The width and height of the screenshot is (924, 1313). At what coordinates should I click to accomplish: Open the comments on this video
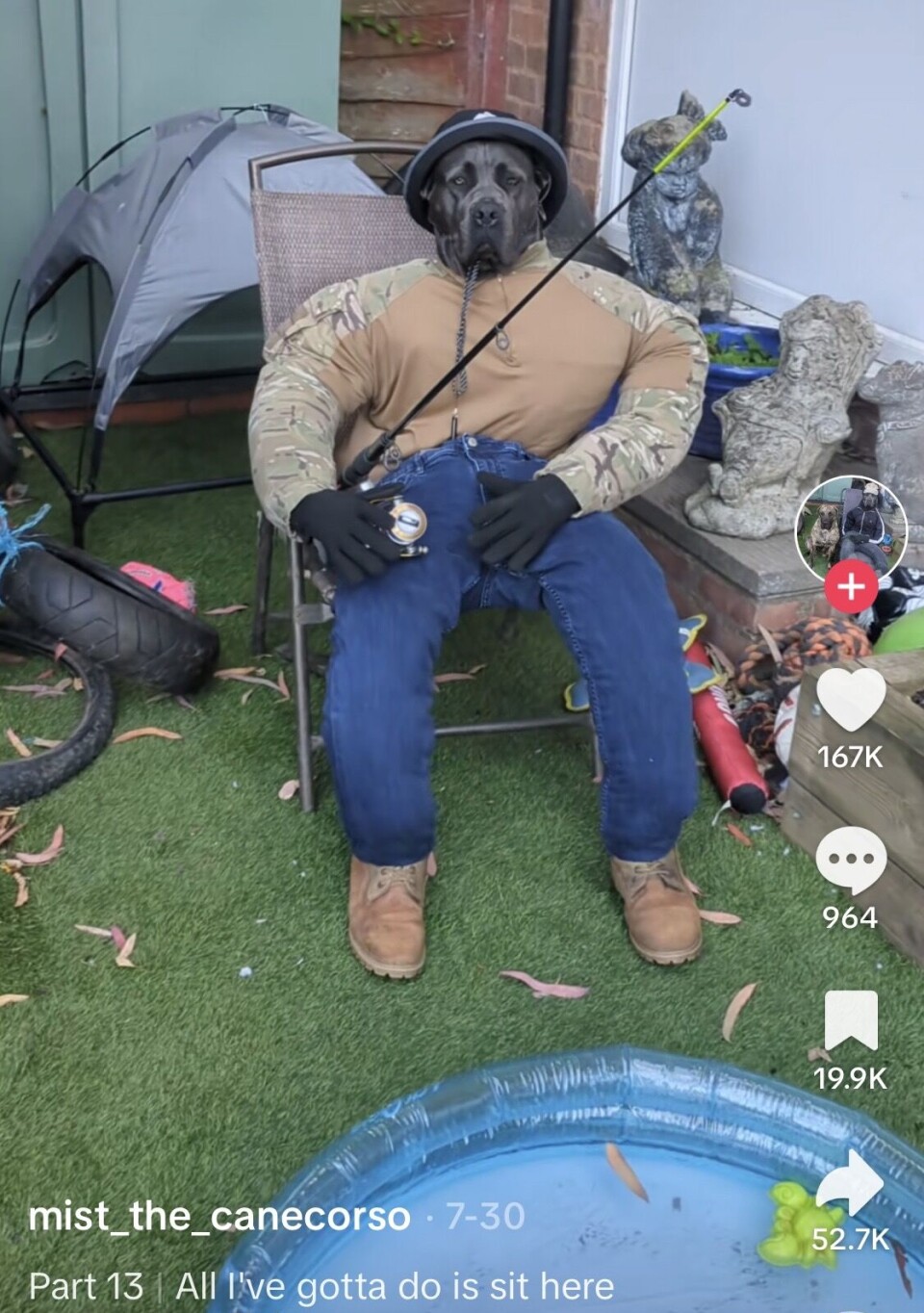coord(851,860)
